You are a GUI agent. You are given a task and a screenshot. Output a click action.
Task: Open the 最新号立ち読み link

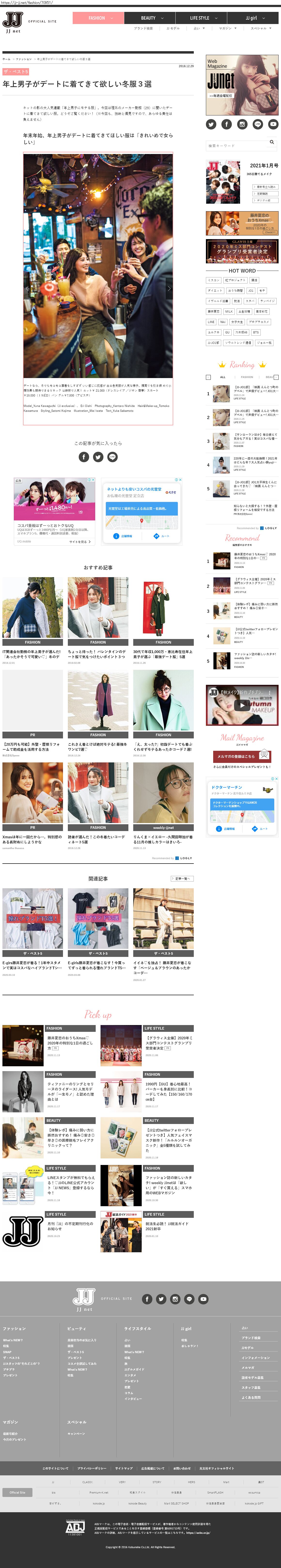click(x=266, y=187)
